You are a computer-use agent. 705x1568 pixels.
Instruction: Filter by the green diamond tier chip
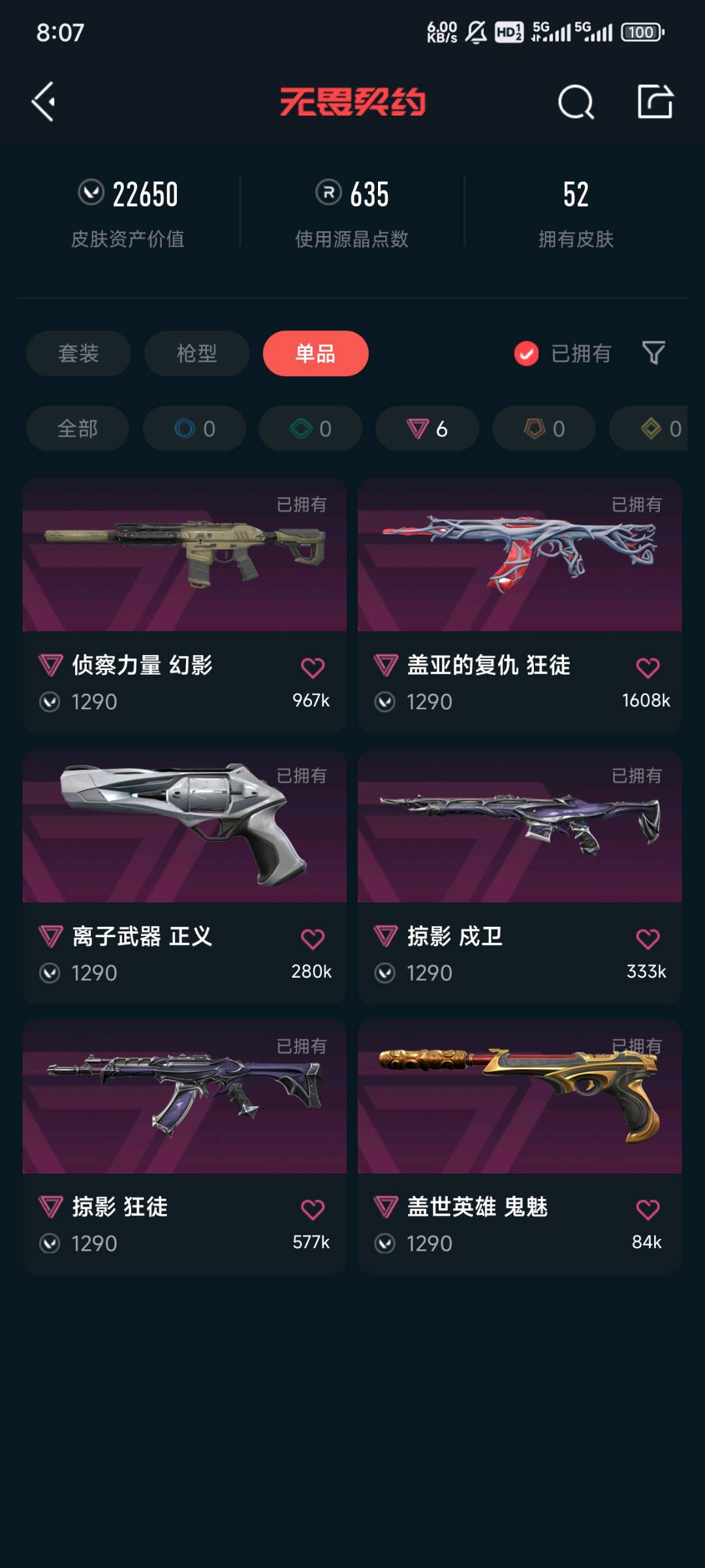310,428
